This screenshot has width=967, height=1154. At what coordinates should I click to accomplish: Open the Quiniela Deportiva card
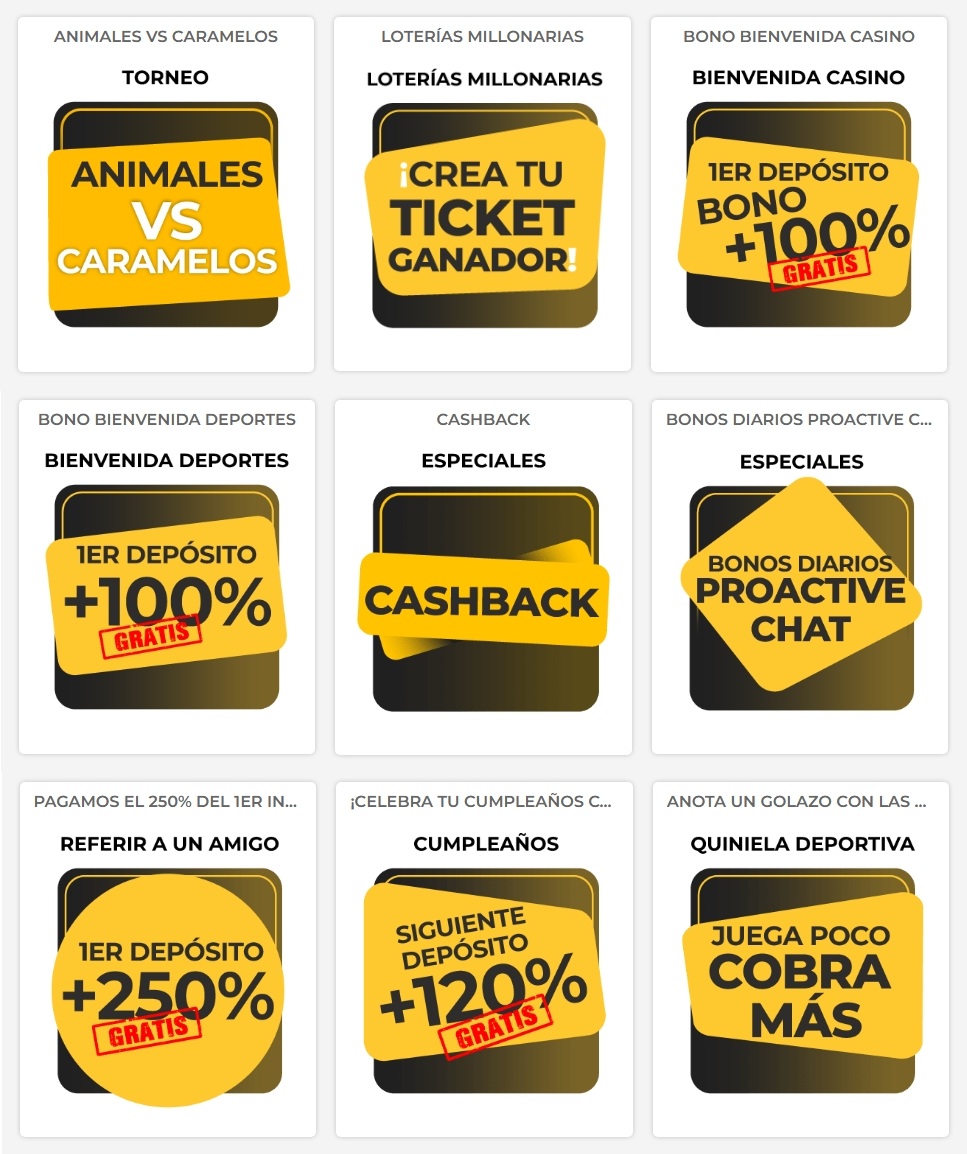click(802, 980)
